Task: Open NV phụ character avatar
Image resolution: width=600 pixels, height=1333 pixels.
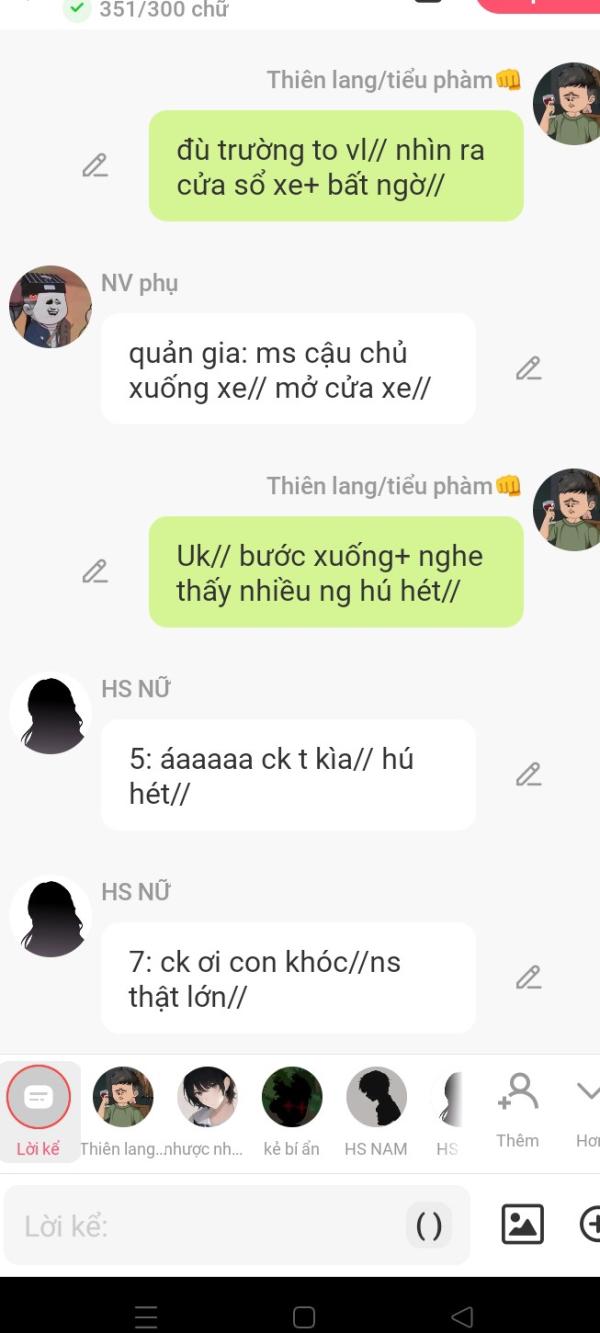Action: pyautogui.click(x=50, y=307)
